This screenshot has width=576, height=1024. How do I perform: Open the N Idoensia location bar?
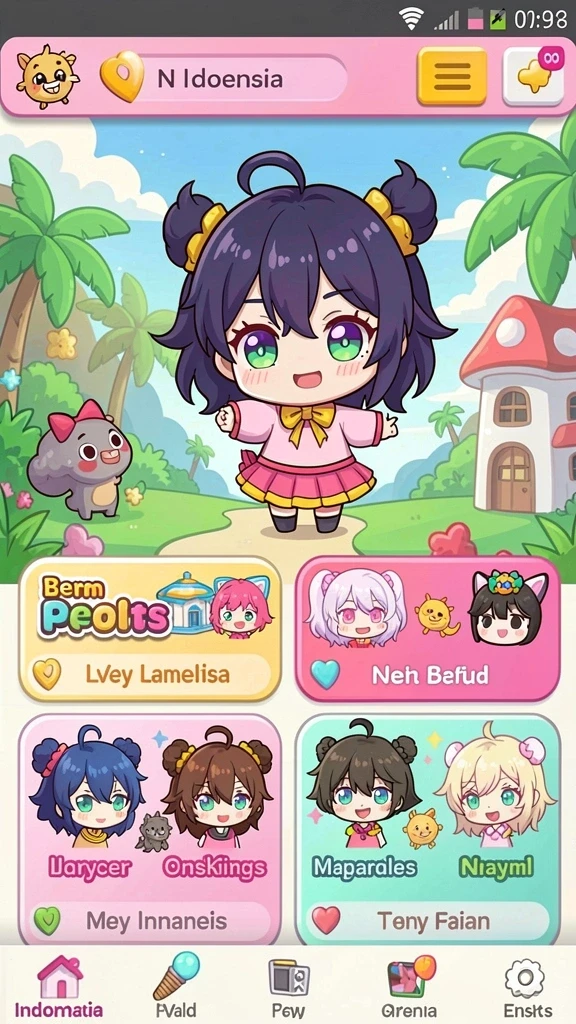pyautogui.click(x=224, y=78)
